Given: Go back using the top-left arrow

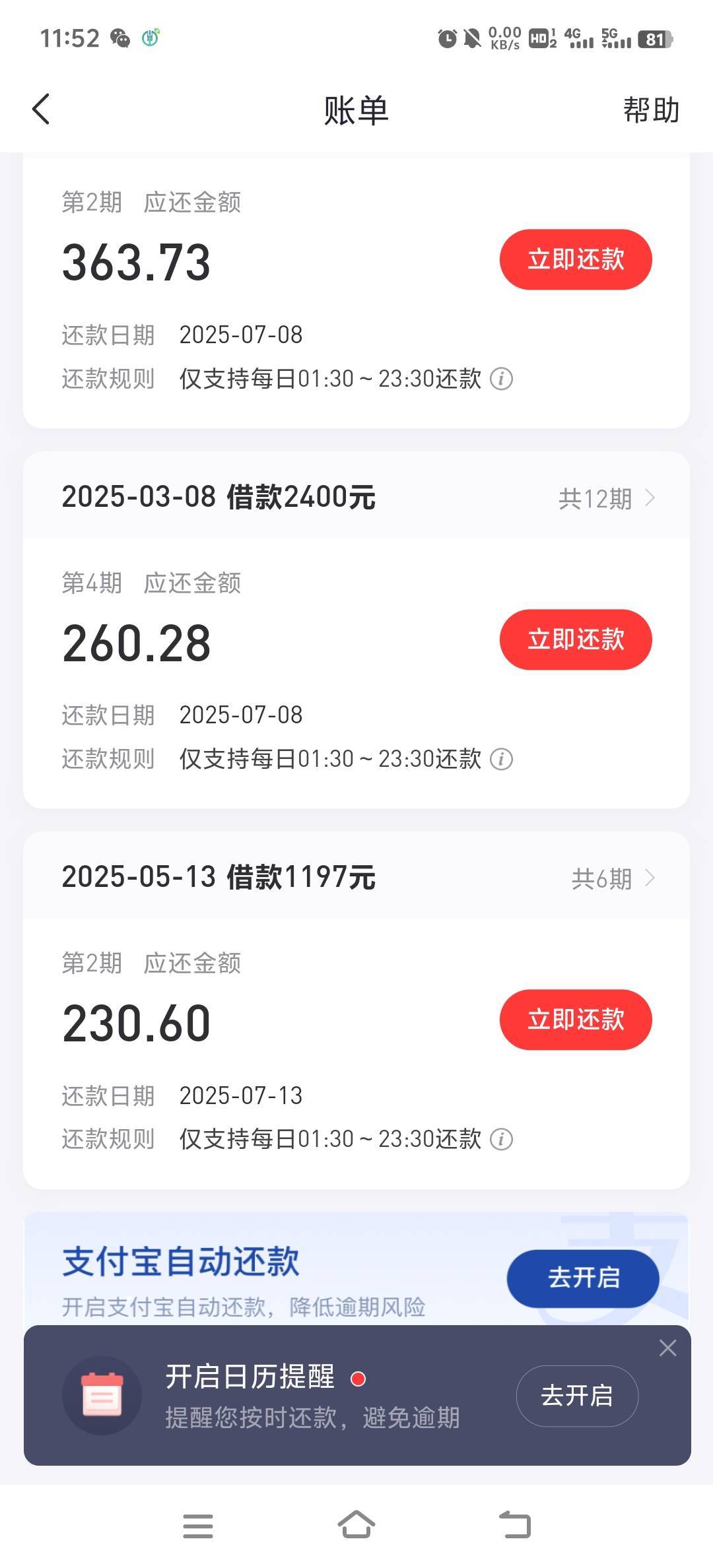Looking at the screenshot, I should pos(41,109).
